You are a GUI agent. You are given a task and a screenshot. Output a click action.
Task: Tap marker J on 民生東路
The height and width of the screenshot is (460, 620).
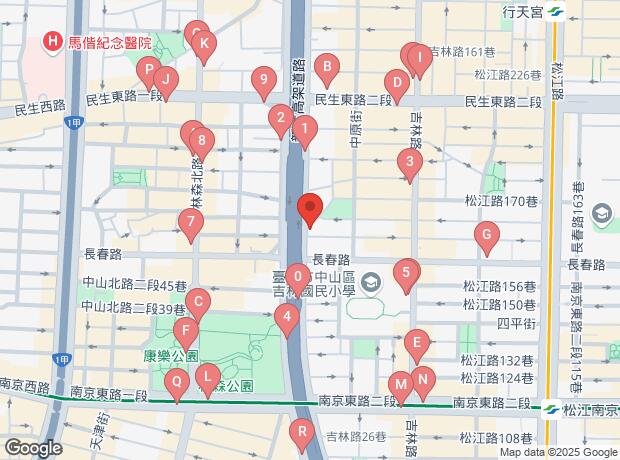167,80
